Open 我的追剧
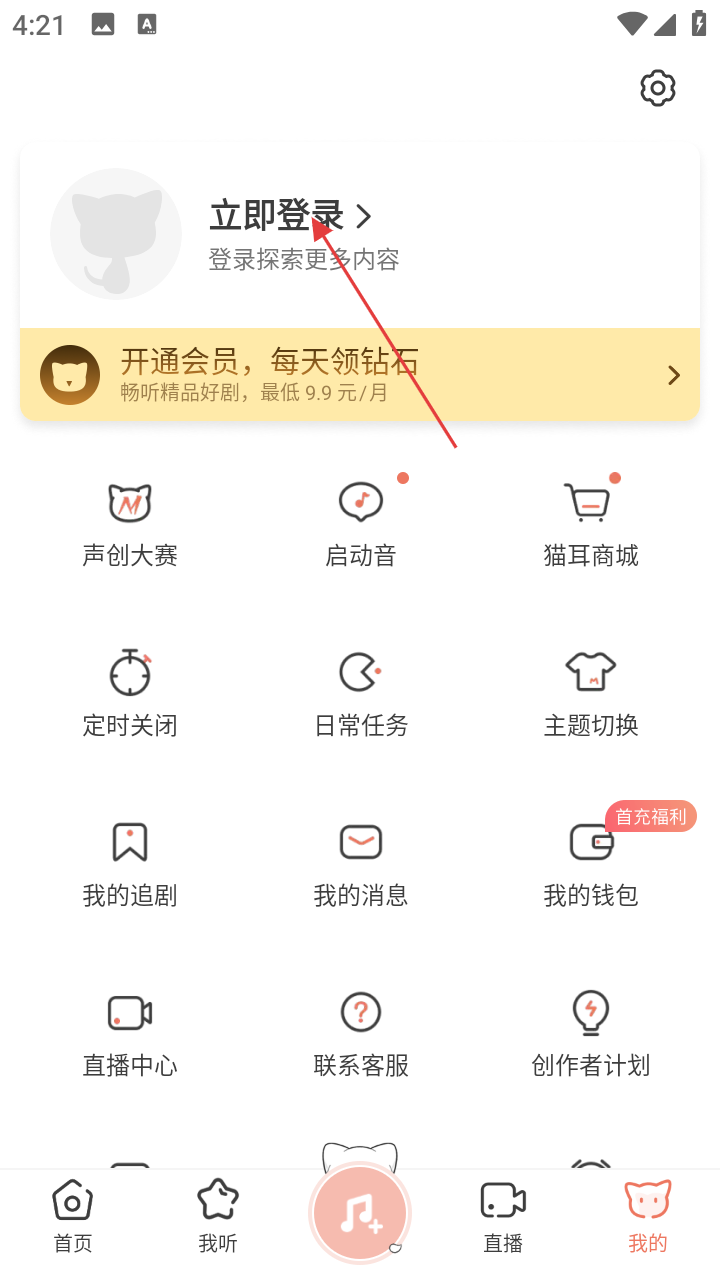 tap(130, 864)
